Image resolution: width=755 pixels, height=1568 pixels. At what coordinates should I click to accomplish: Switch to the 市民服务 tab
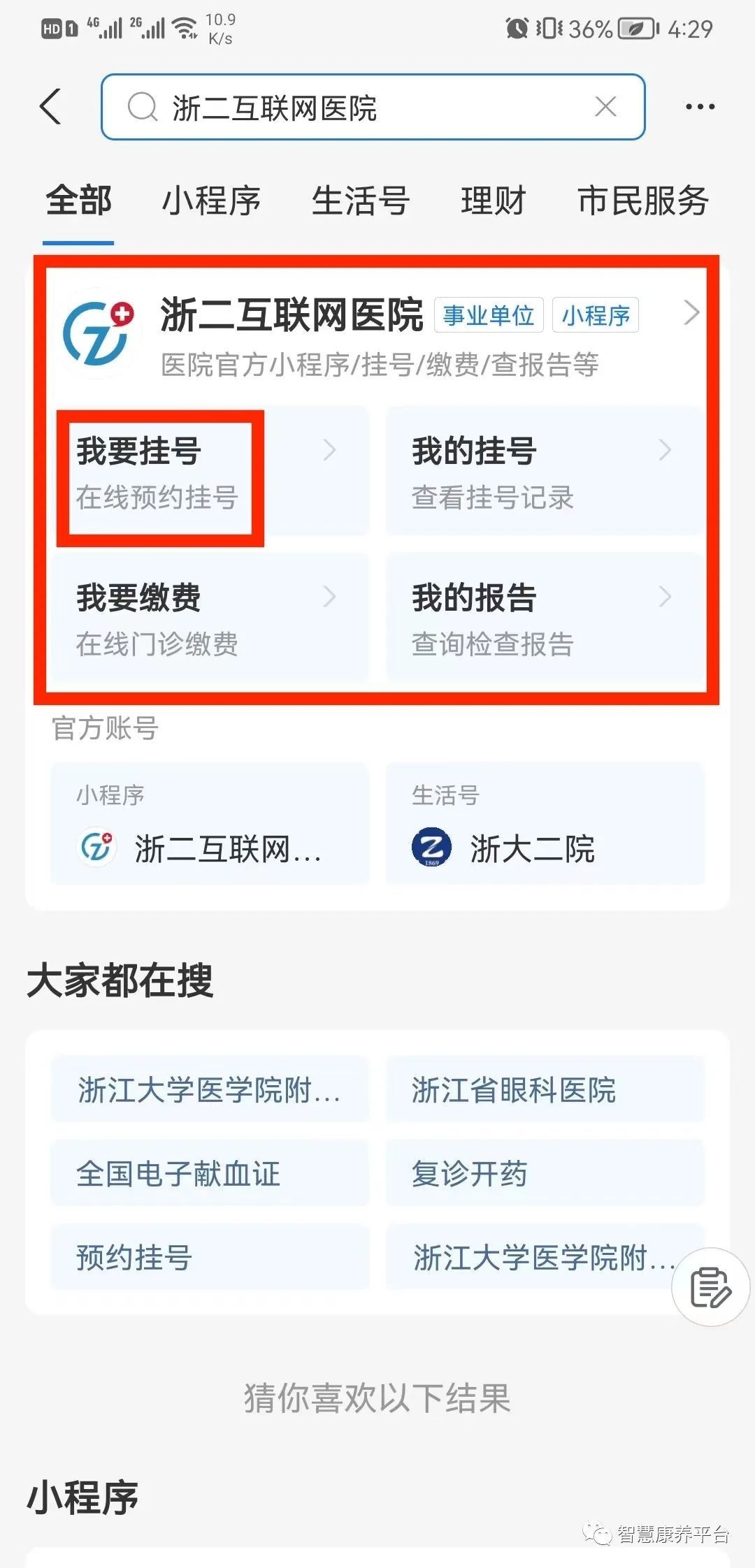pos(643,202)
